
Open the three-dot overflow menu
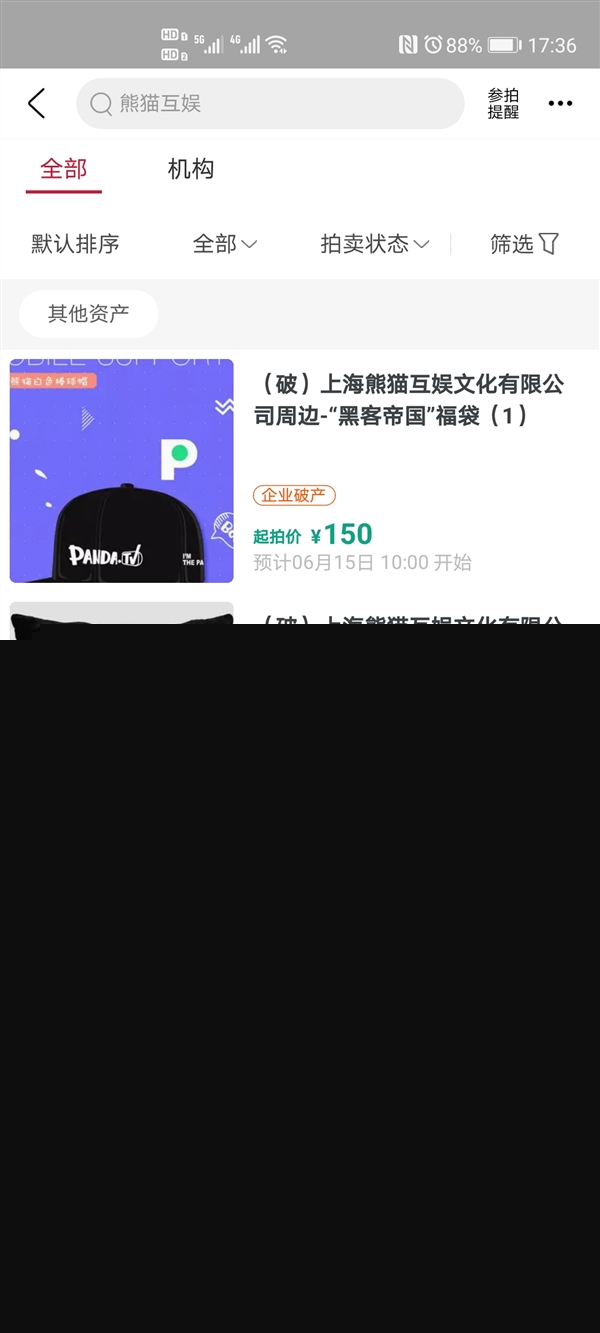click(x=560, y=104)
